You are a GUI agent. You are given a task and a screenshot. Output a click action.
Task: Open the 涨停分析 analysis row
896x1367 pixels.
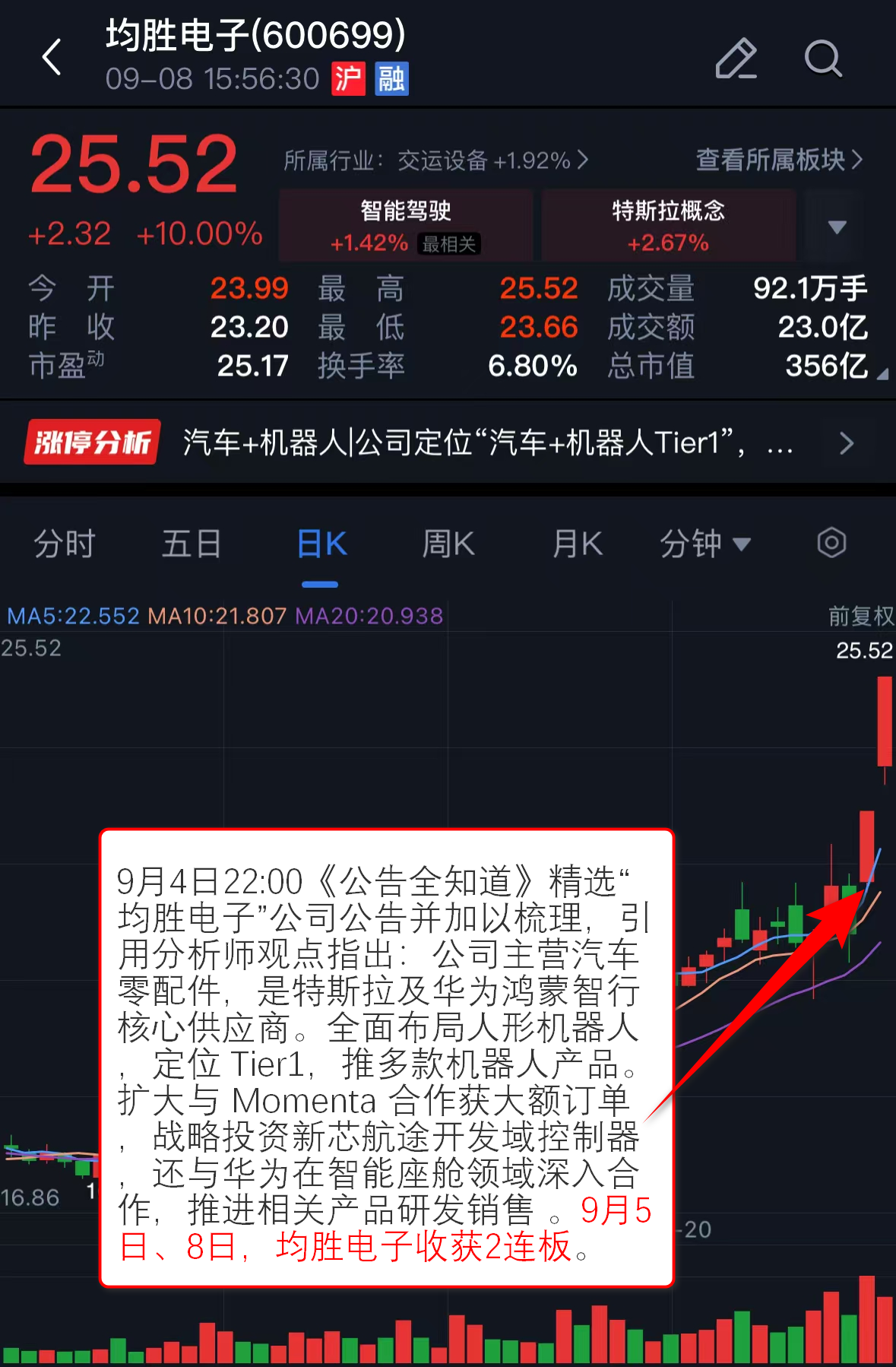(448, 442)
